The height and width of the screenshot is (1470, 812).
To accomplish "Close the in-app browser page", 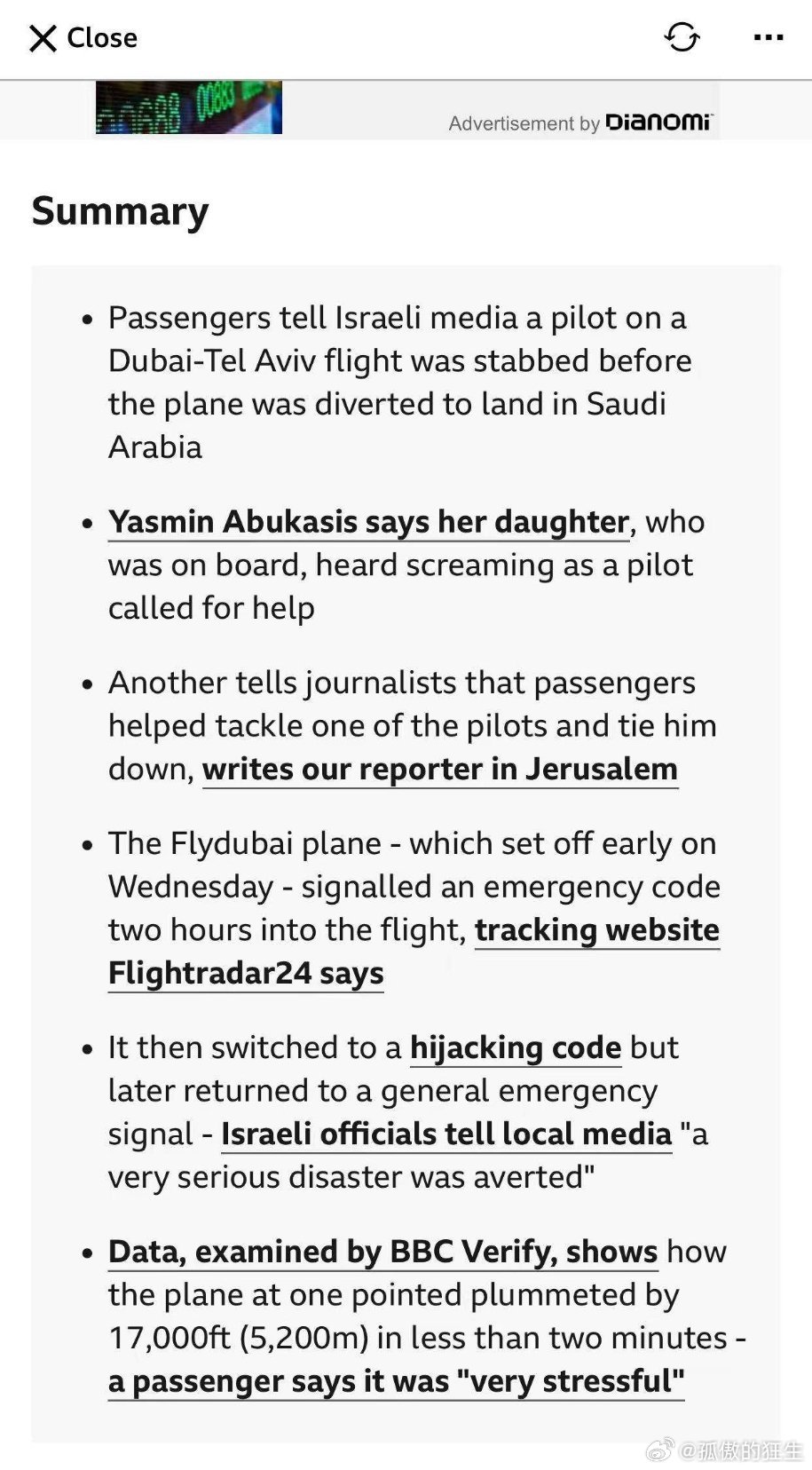I will 83,38.
